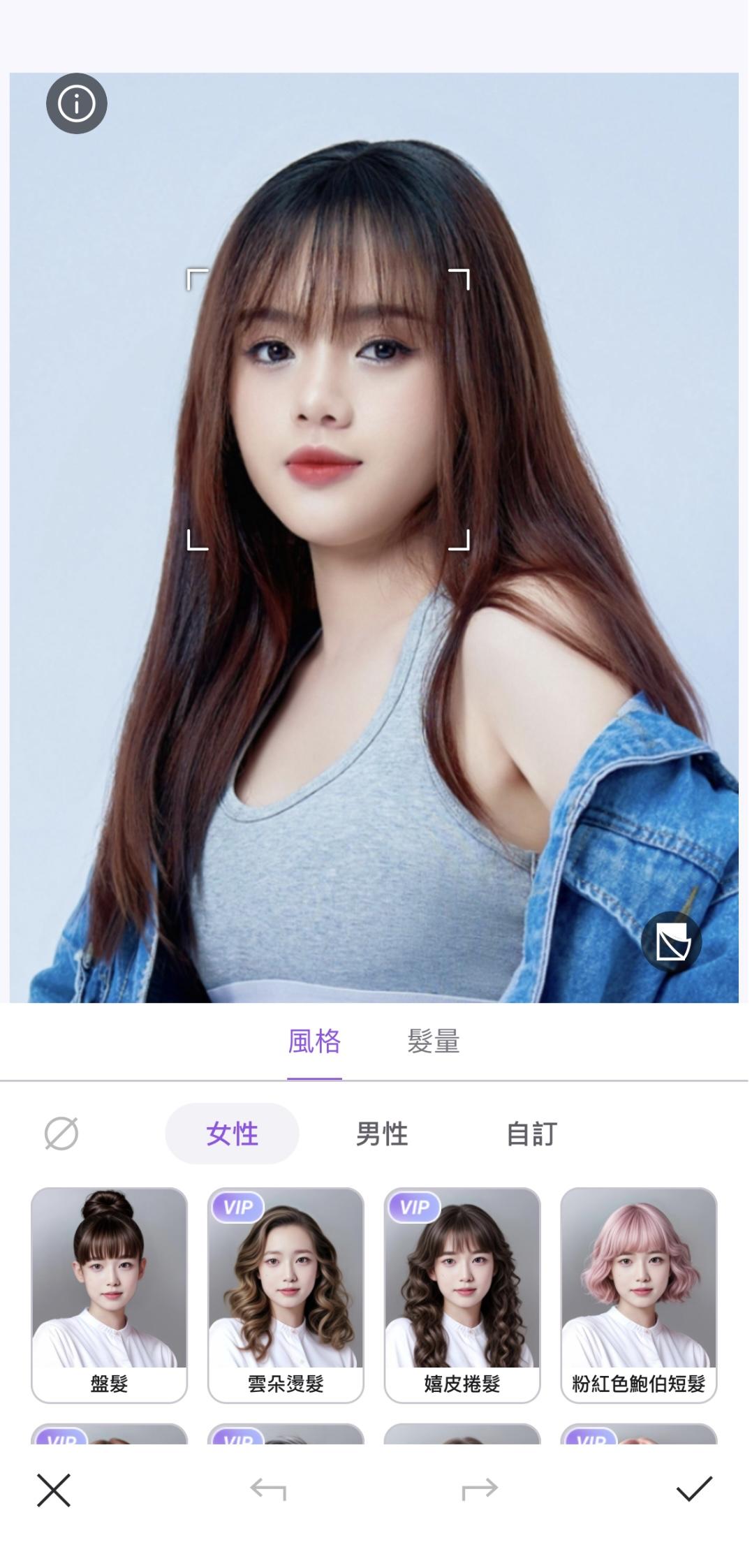Tap the before/after compare icon
Image resolution: width=752 pixels, height=1568 pixels.
[672, 942]
